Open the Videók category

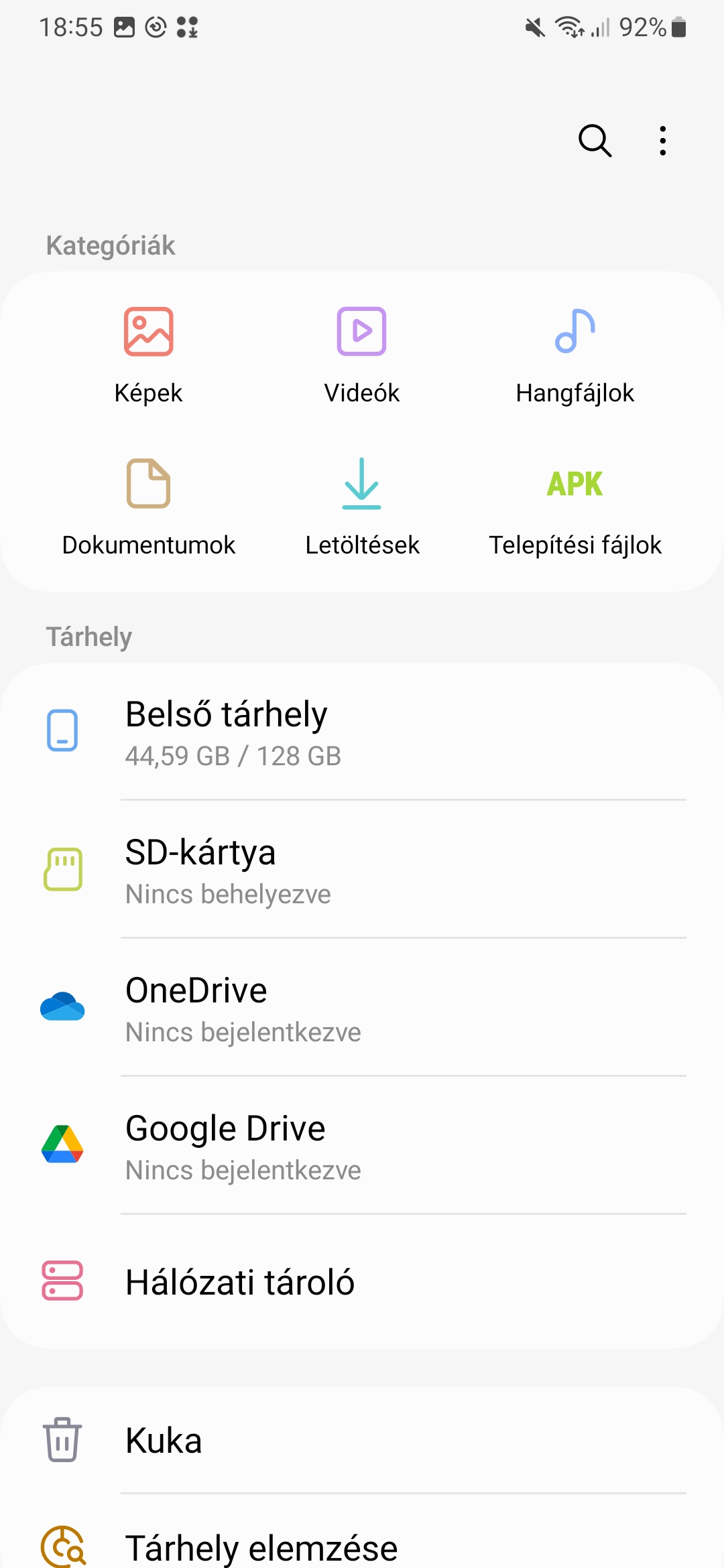click(x=362, y=356)
